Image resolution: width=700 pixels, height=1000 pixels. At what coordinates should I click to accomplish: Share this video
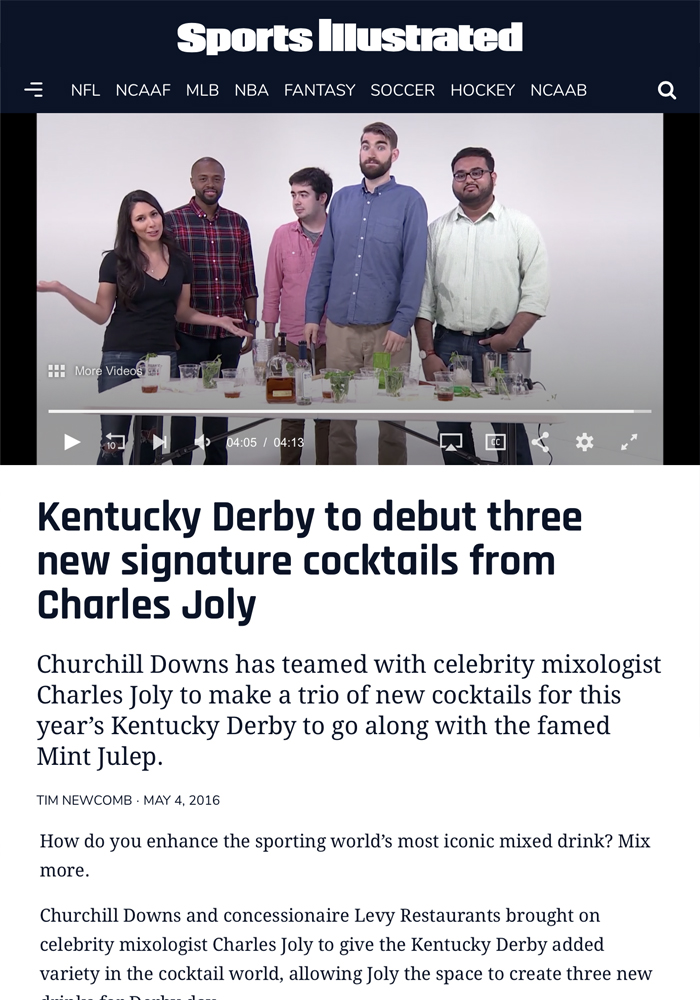coord(540,442)
